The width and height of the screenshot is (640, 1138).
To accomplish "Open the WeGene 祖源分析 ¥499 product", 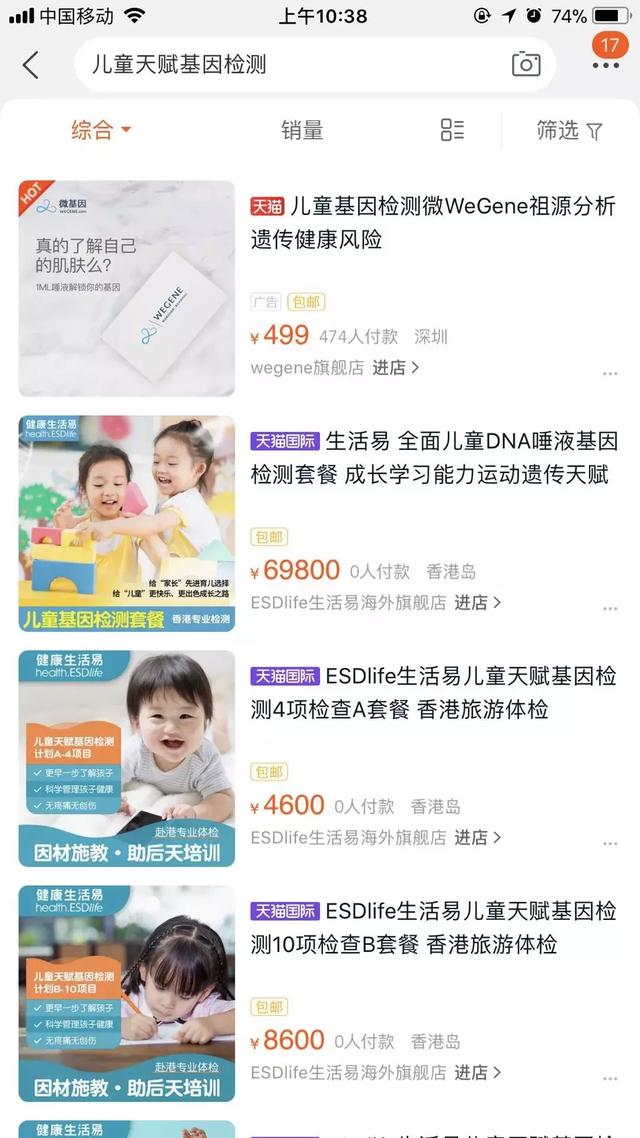I will (432, 223).
